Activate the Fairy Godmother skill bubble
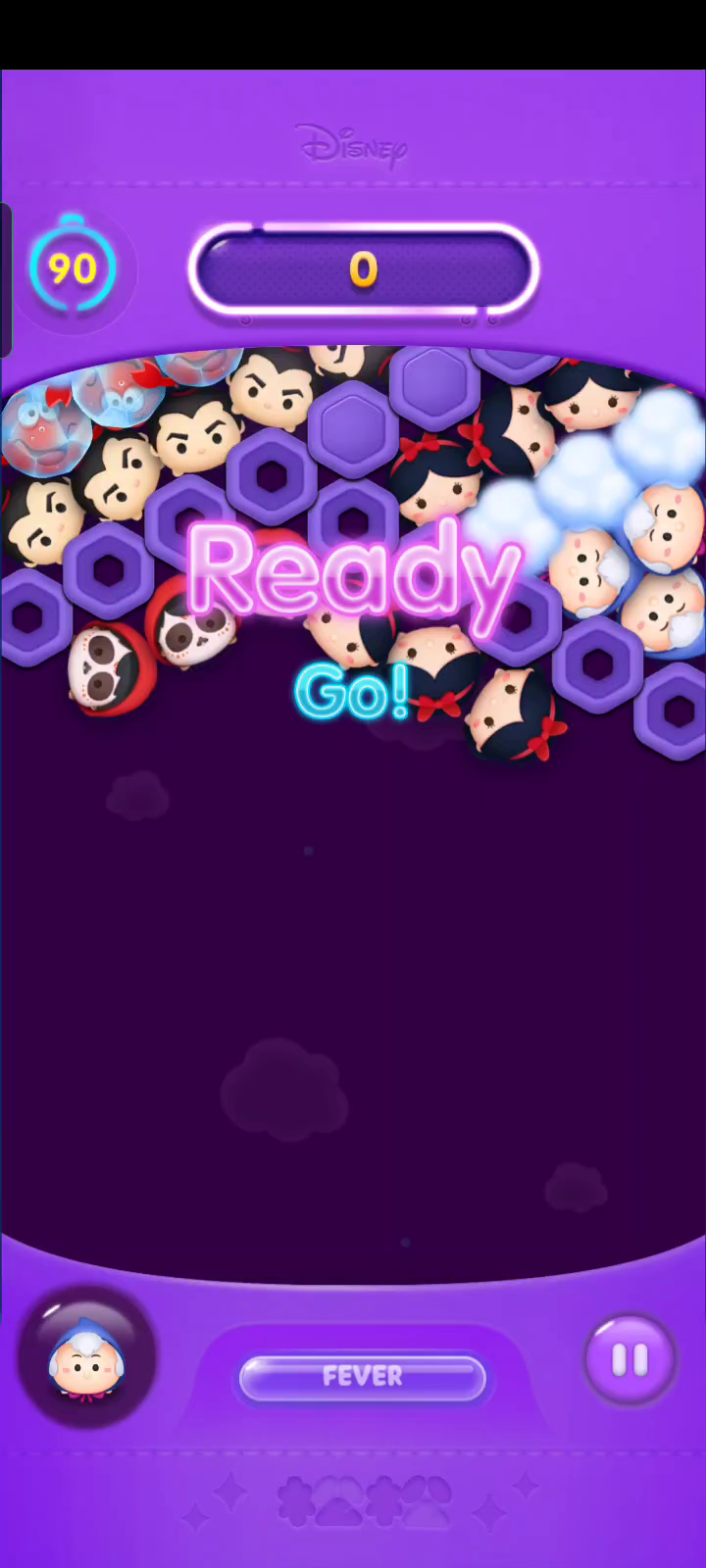 [x=86, y=1357]
